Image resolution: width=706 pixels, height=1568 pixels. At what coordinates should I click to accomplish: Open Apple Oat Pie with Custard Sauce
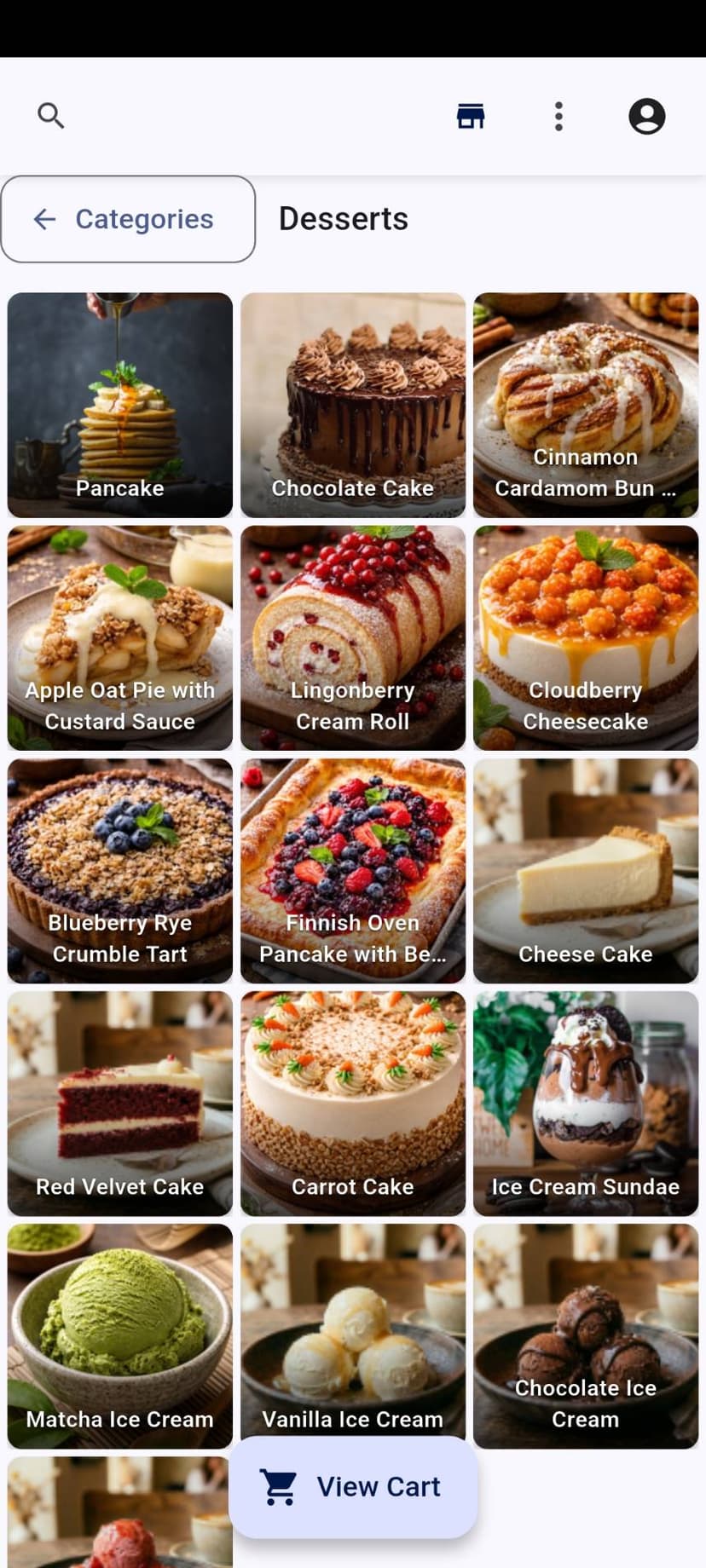coord(120,637)
